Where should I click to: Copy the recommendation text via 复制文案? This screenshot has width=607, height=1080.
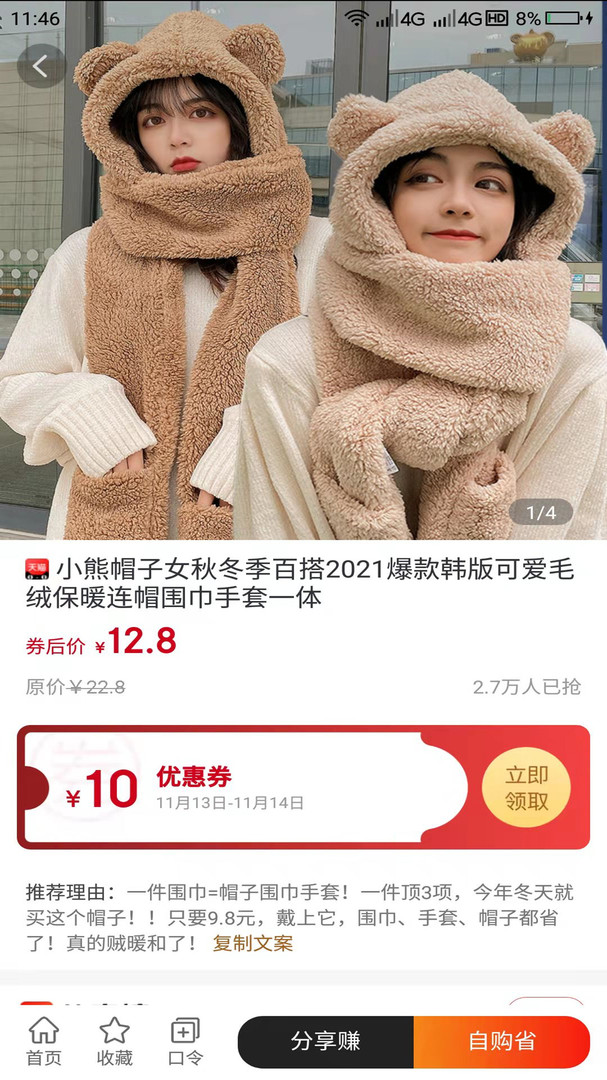[252, 943]
